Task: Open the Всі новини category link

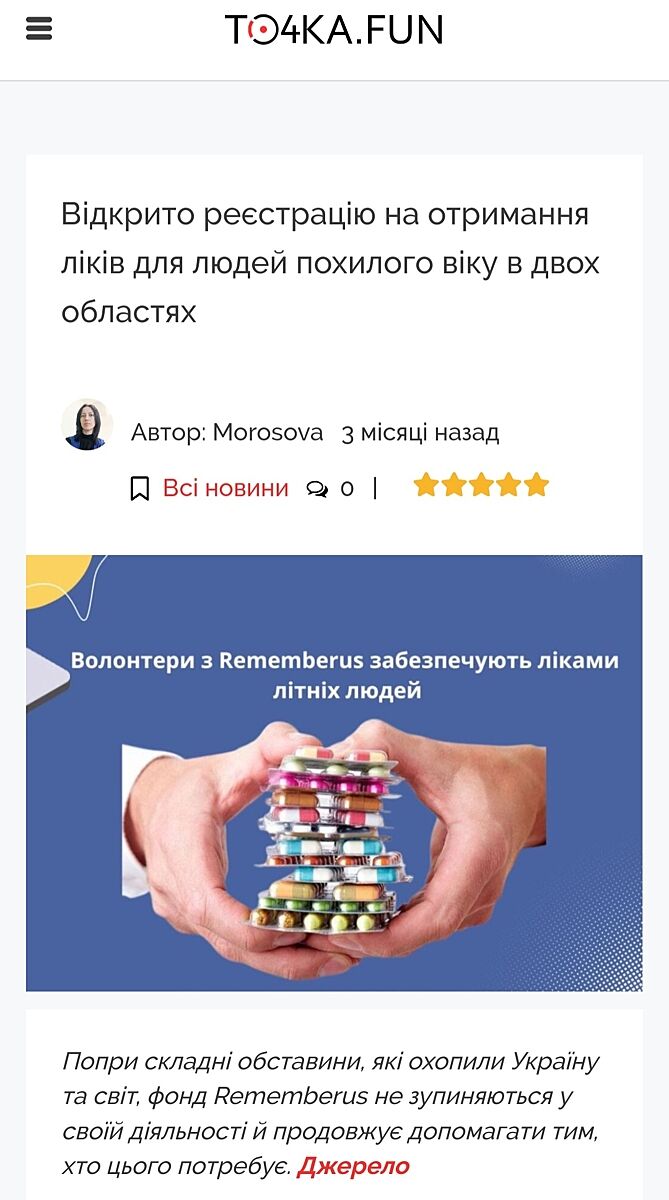Action: point(225,488)
